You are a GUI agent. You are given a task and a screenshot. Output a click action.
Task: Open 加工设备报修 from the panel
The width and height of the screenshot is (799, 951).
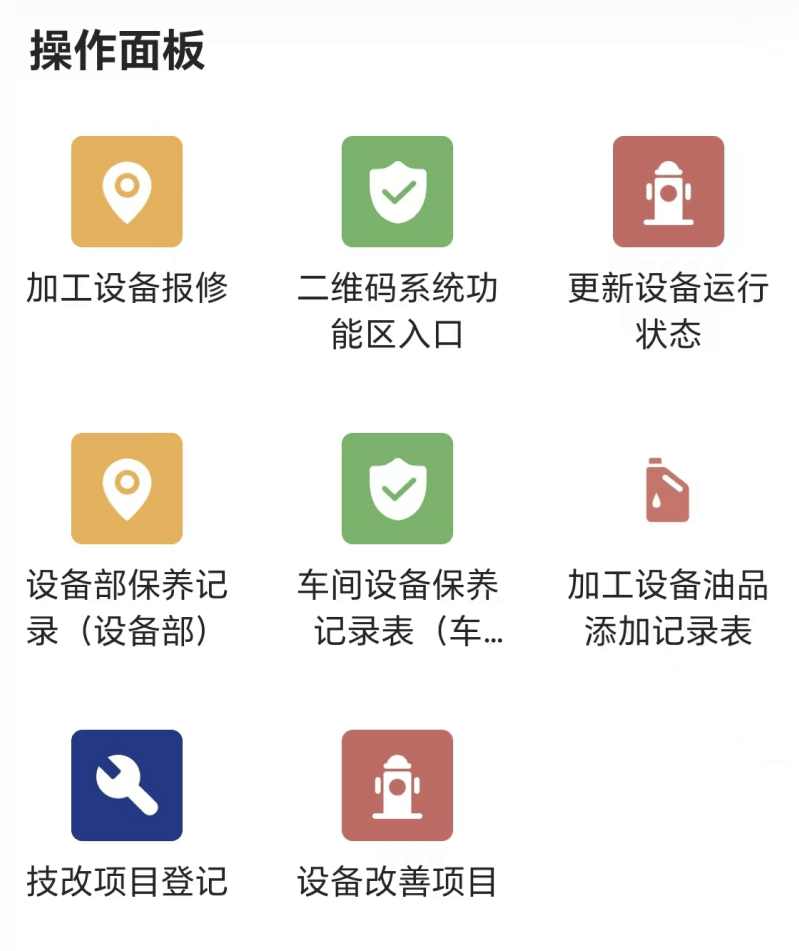point(126,192)
